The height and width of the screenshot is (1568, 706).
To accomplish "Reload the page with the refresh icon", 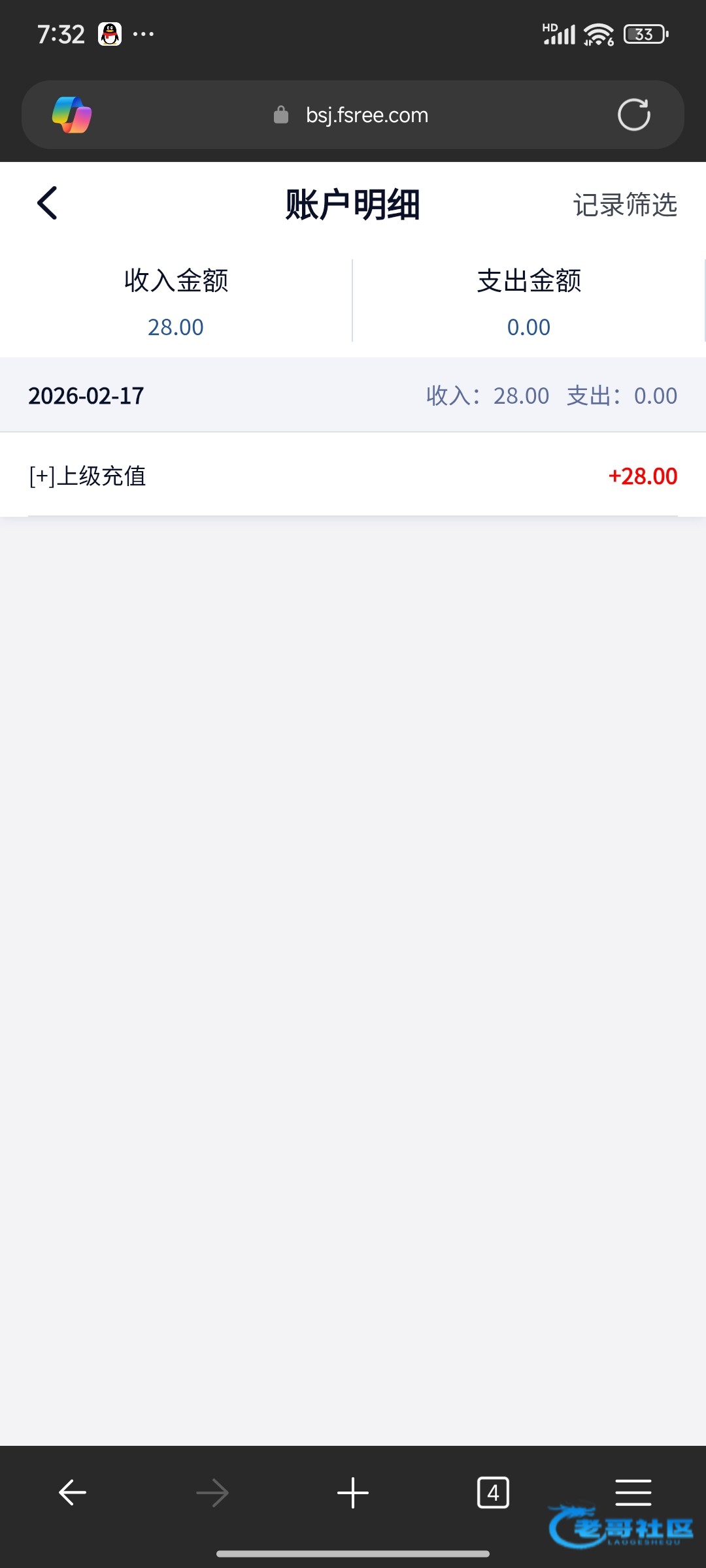I will tap(633, 115).
